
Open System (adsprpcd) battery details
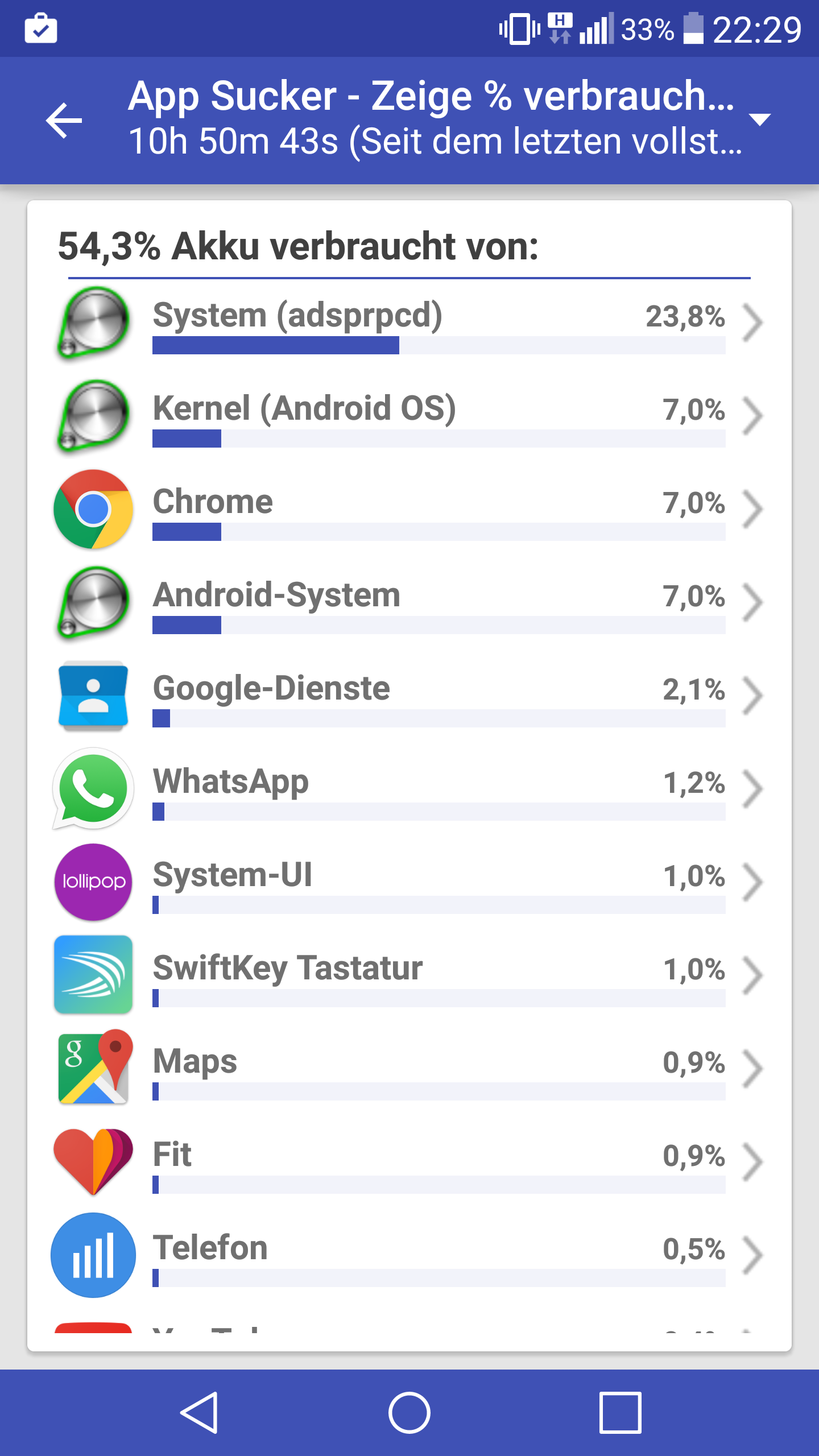[409, 323]
